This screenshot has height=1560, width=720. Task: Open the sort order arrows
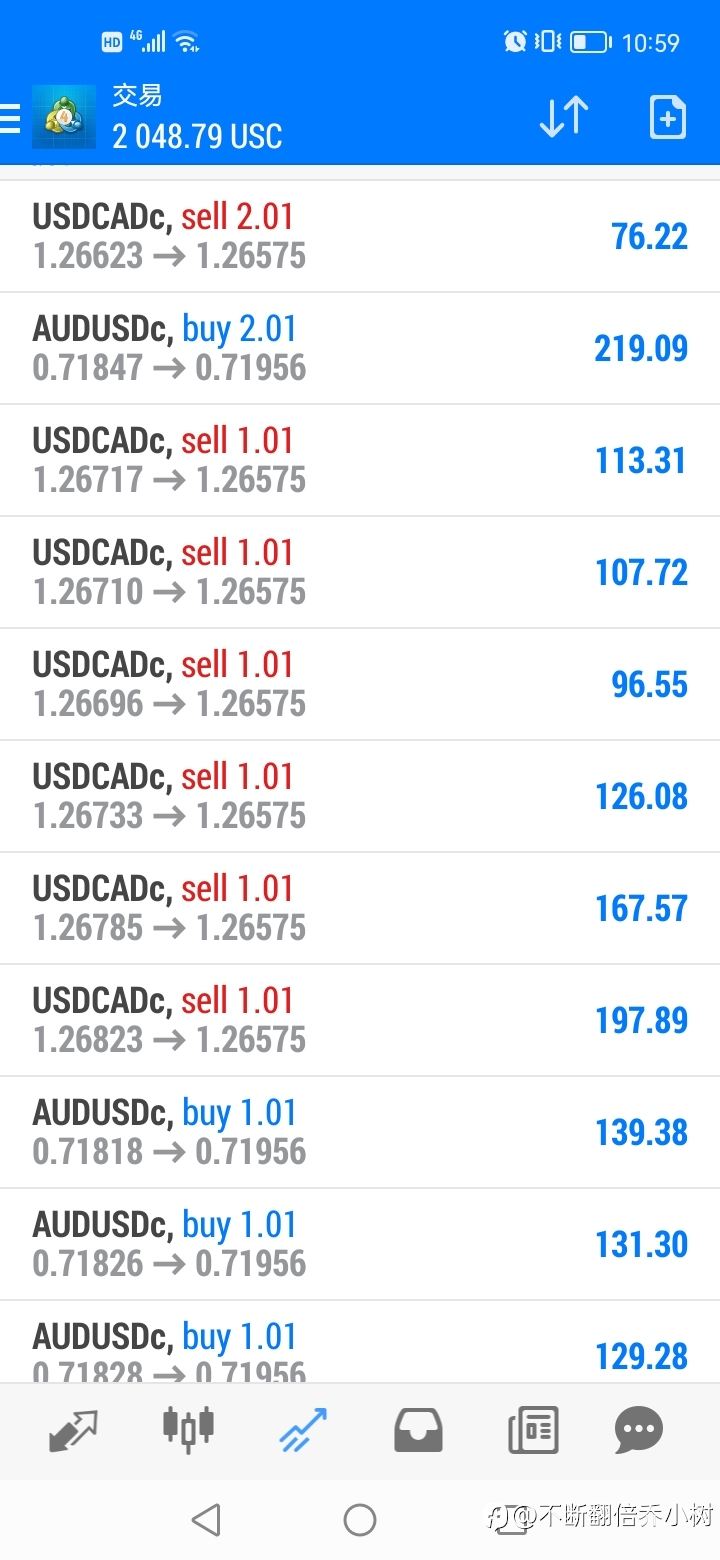(564, 118)
